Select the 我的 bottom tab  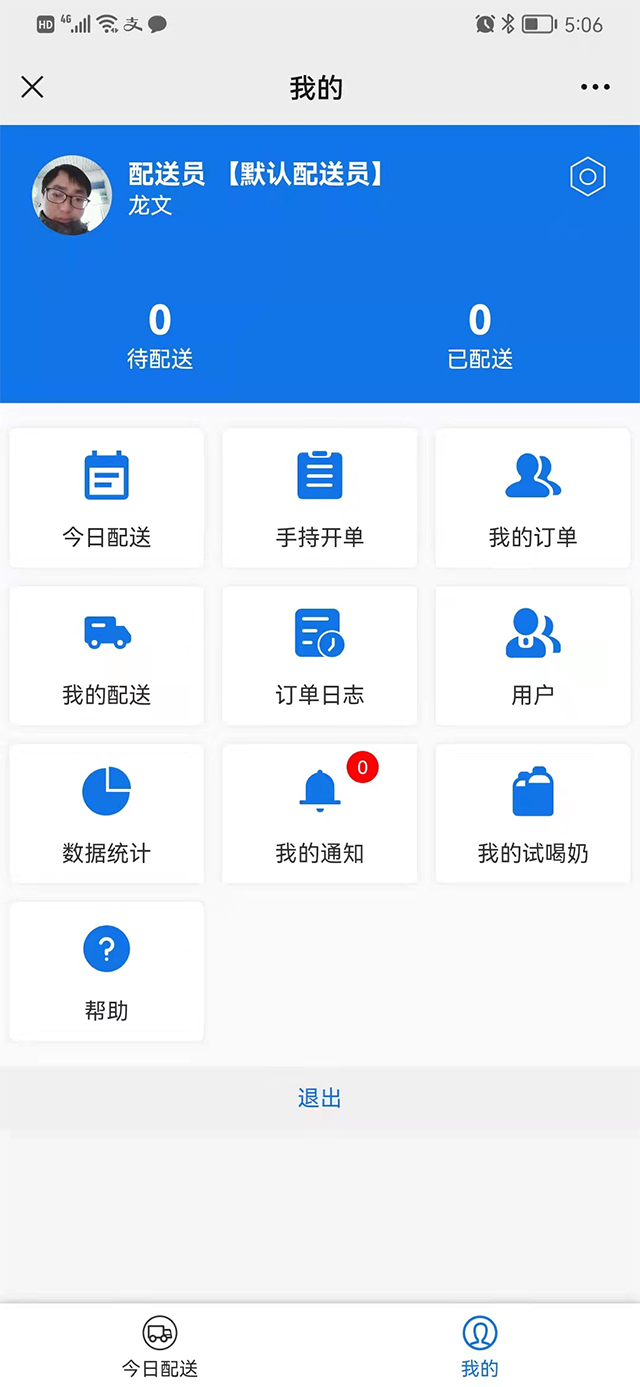[x=480, y=1346]
